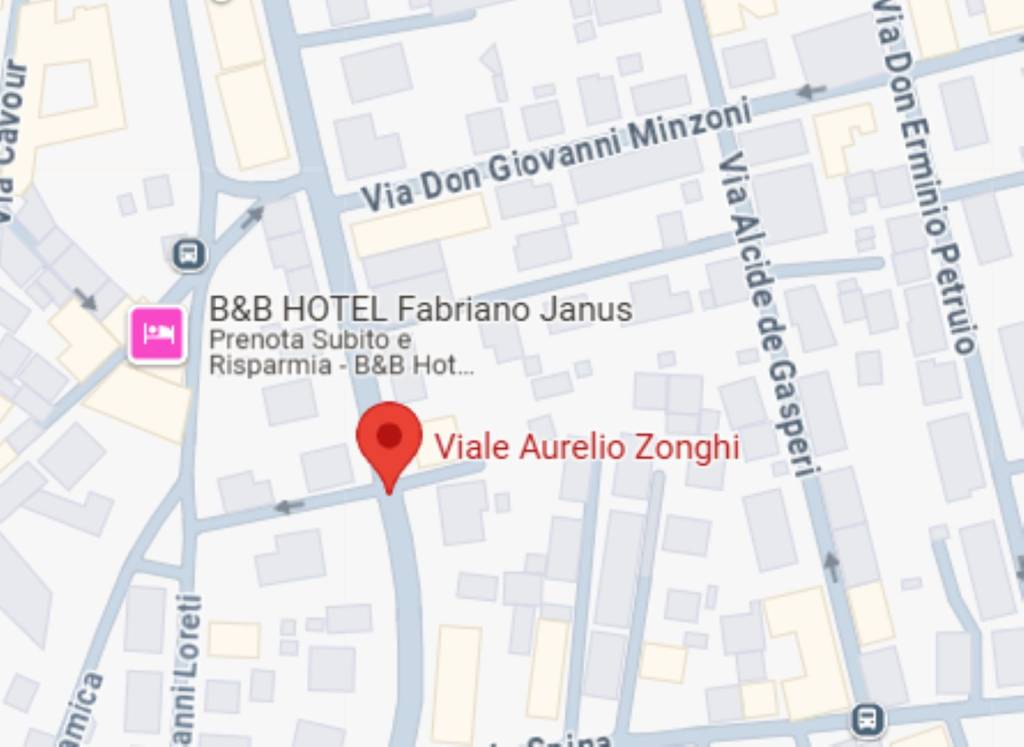Select the bus stop near Via Cavour

pyautogui.click(x=189, y=254)
